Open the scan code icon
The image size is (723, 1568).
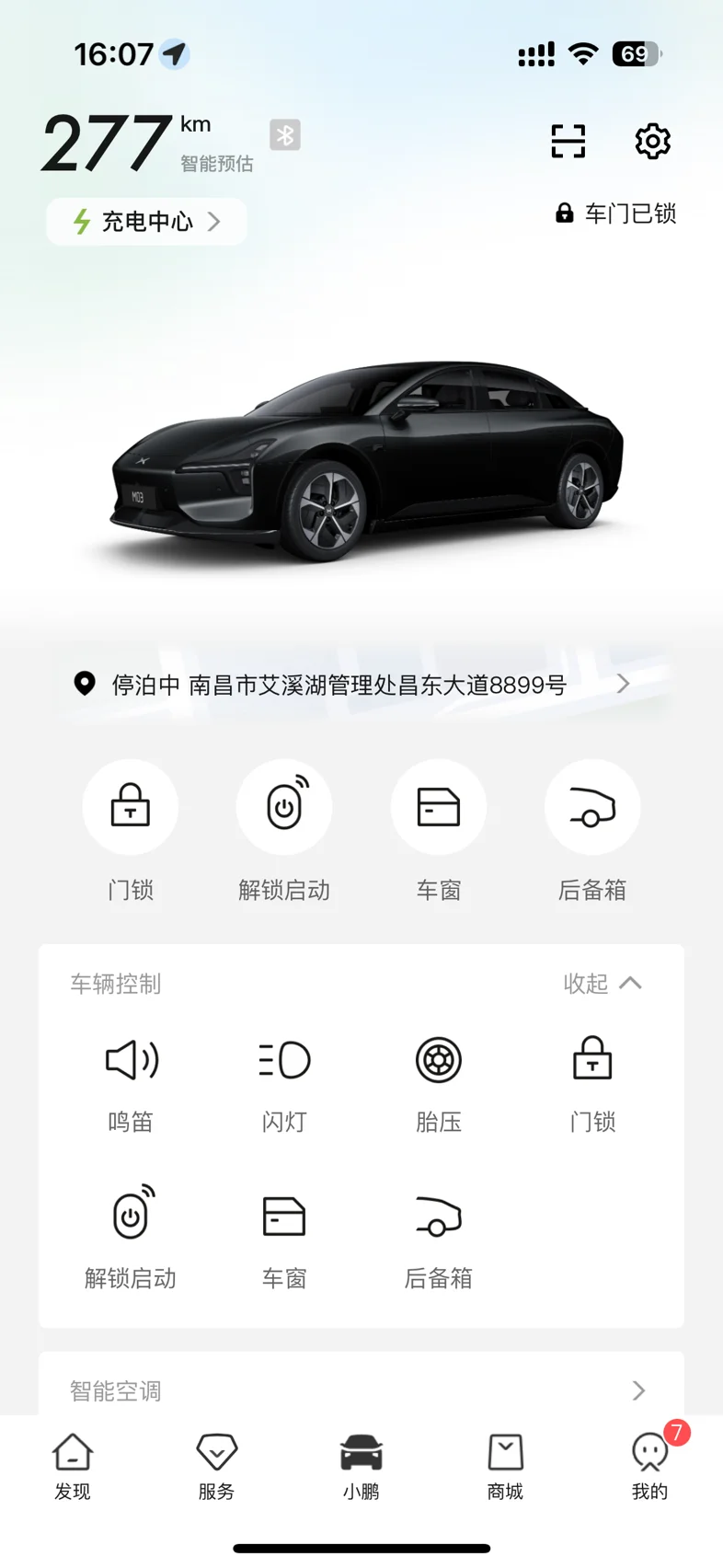pyautogui.click(x=568, y=141)
